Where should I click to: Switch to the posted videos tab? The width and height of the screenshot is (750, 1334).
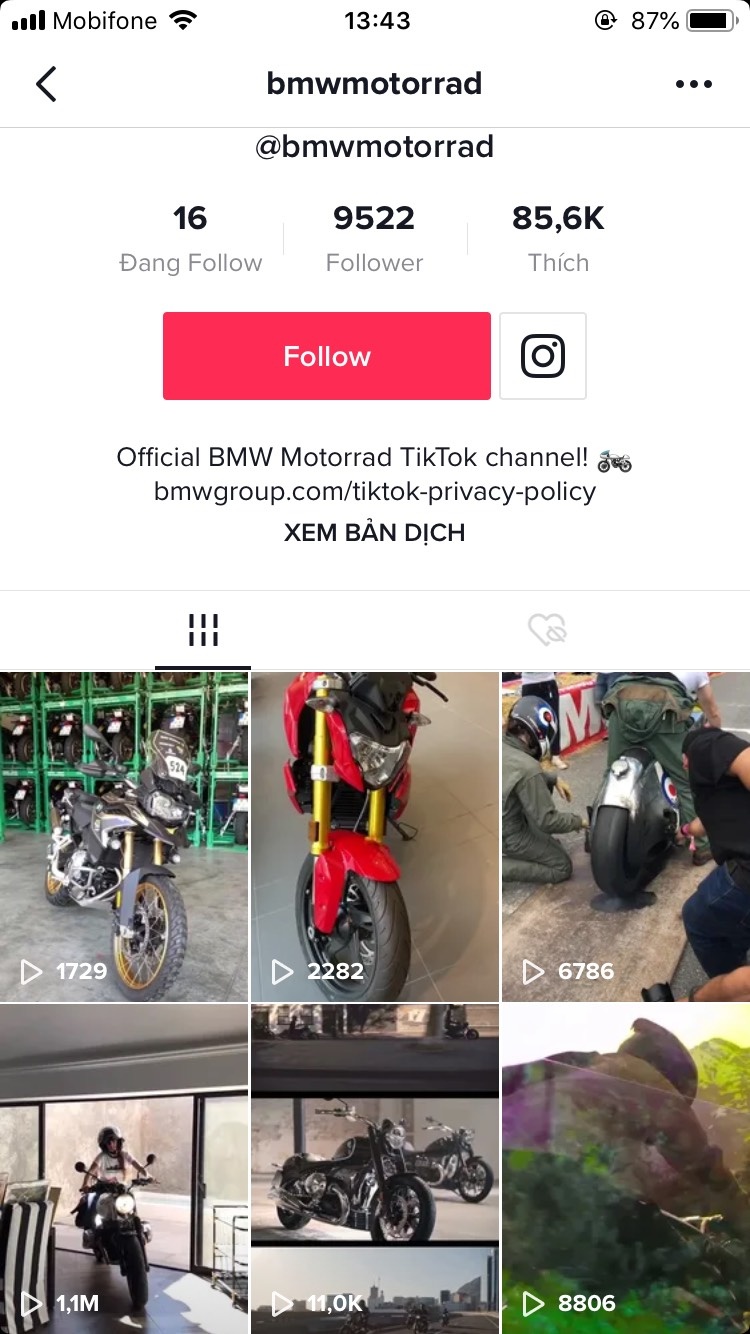(203, 628)
